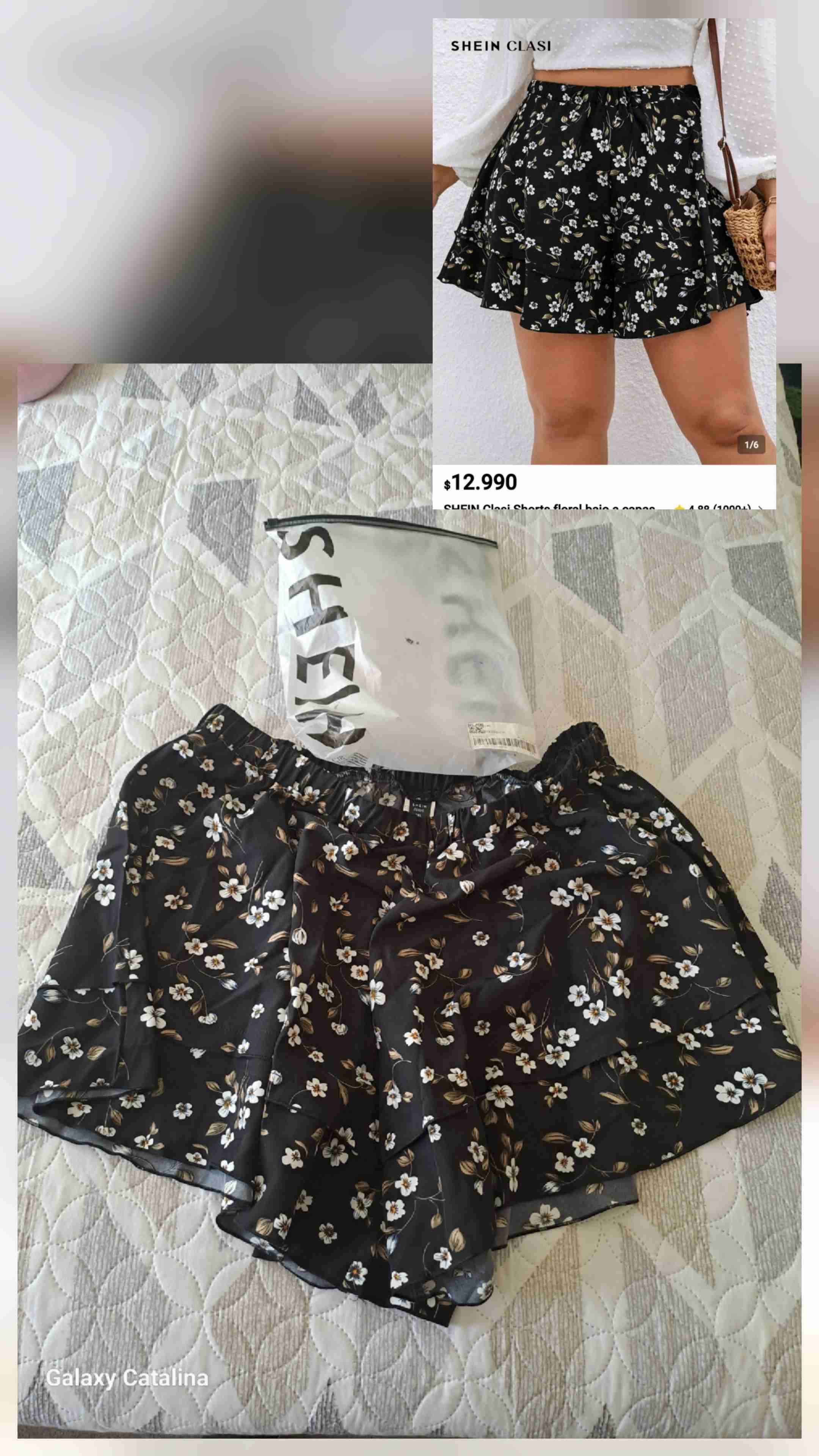The image size is (819, 1456).
Task: Expand the 4.88 ratings with the chevron arrow
Action: click(760, 508)
